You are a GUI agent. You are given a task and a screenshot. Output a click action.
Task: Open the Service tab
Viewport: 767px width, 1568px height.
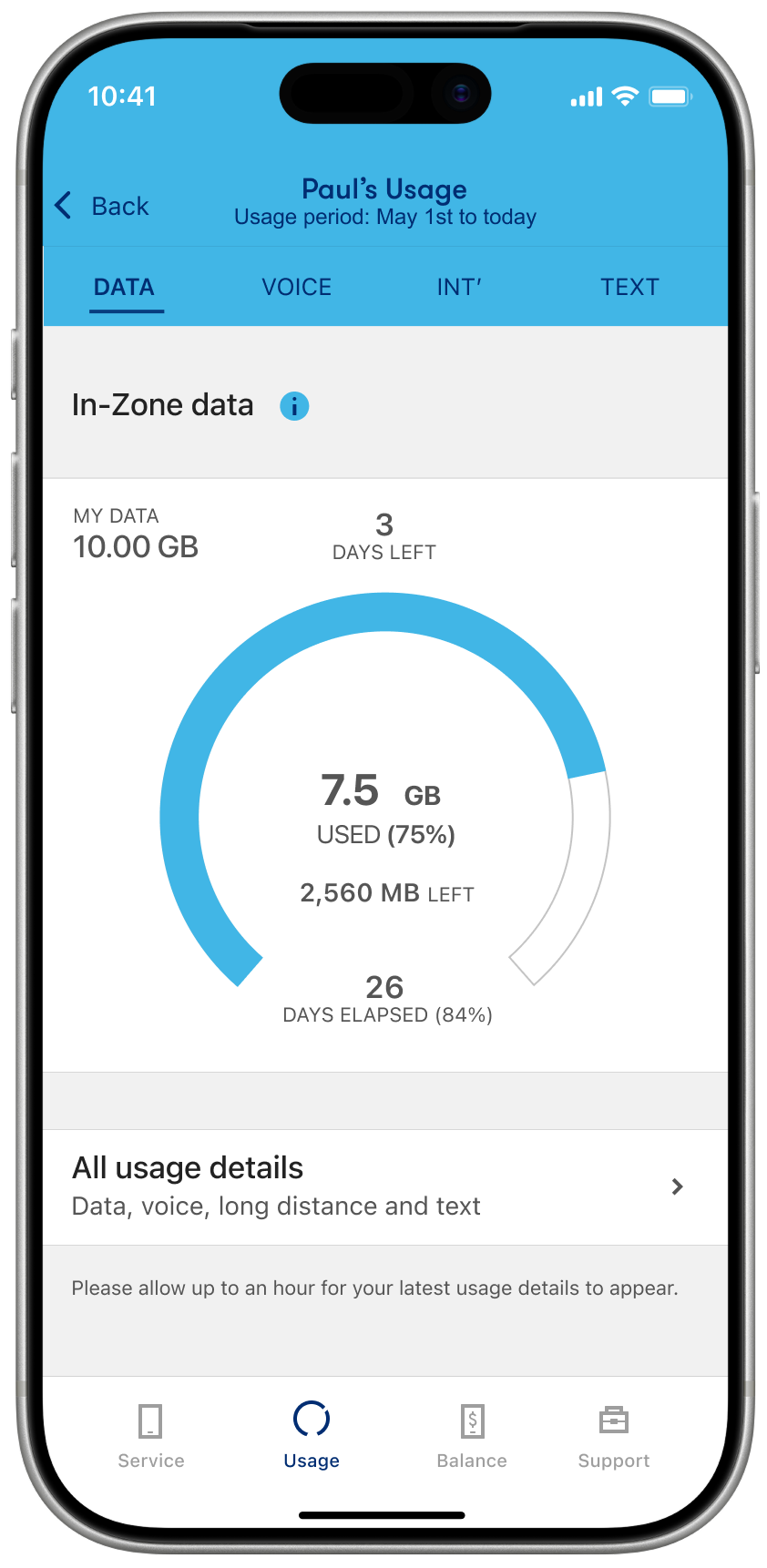pyautogui.click(x=151, y=1436)
